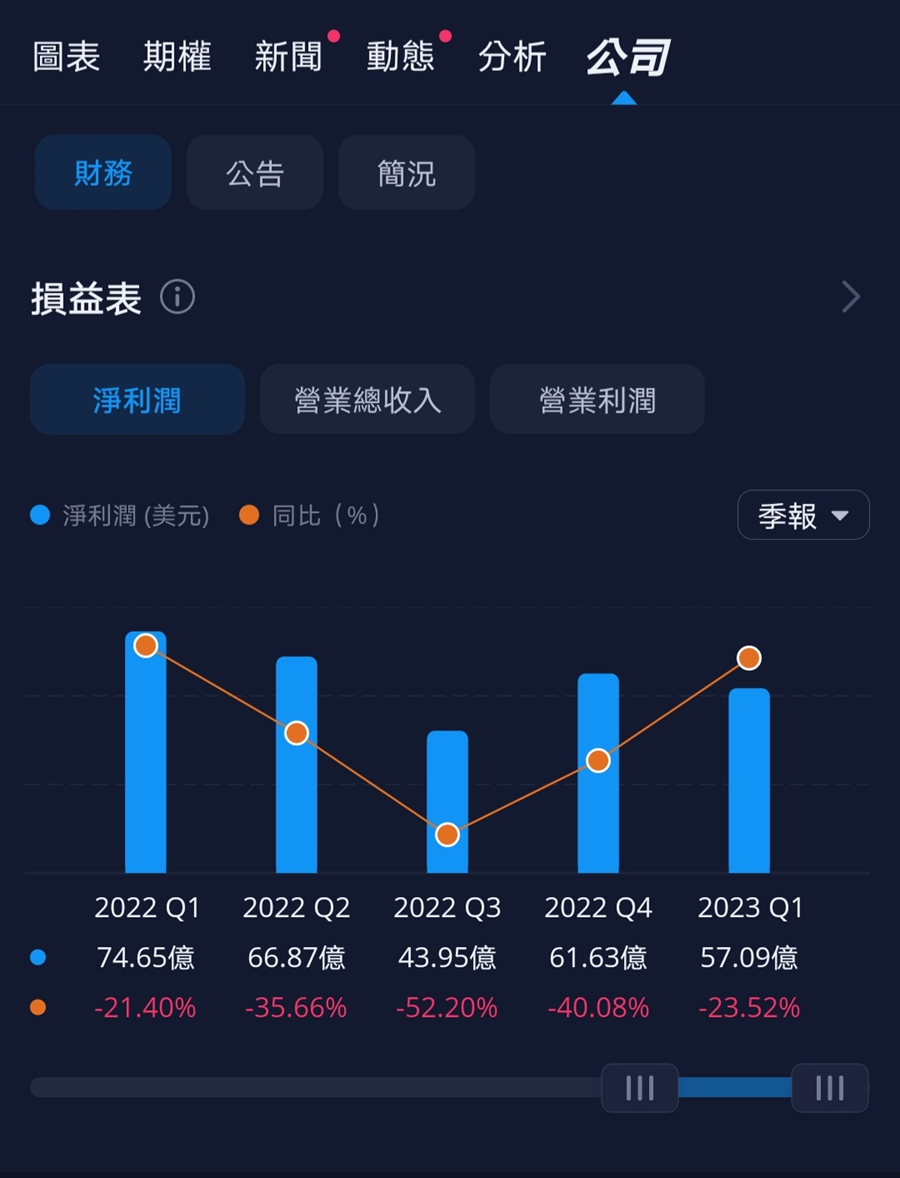Tap the 公司 tab
This screenshot has height=1178, width=900.
[627, 56]
